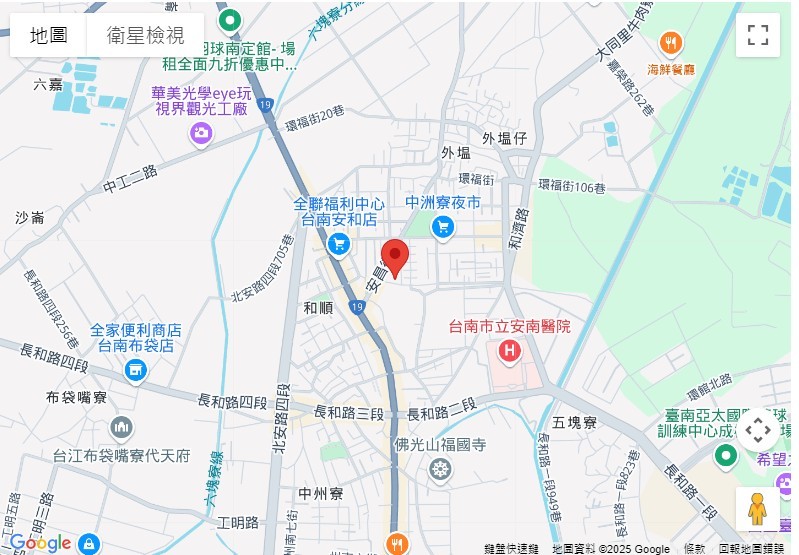Screen dimensions: 799x555
Task: Open 台江布袋嘴寮代天府 marker
Action: pyautogui.click(x=121, y=428)
